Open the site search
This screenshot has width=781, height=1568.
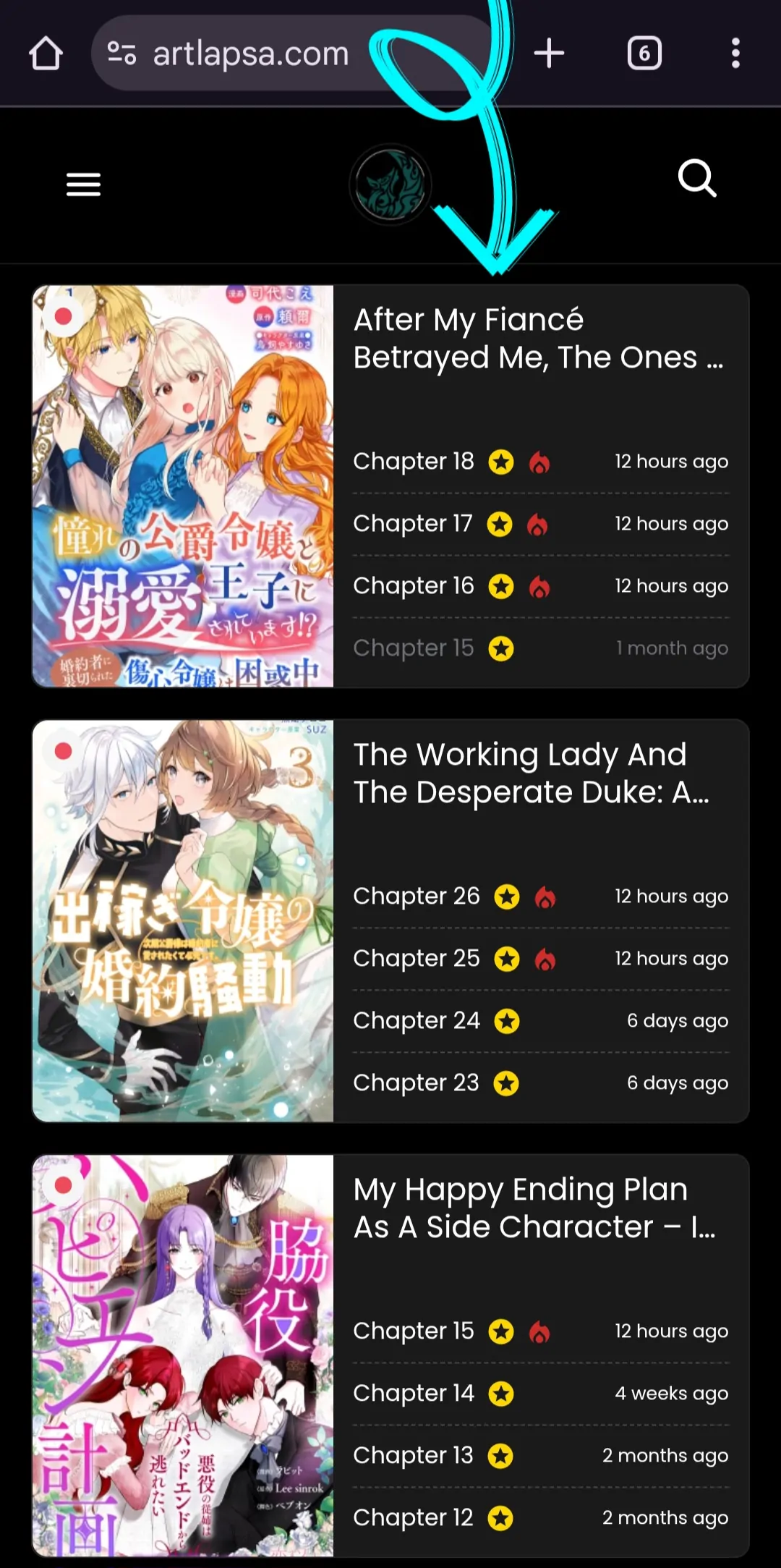pos(697,179)
